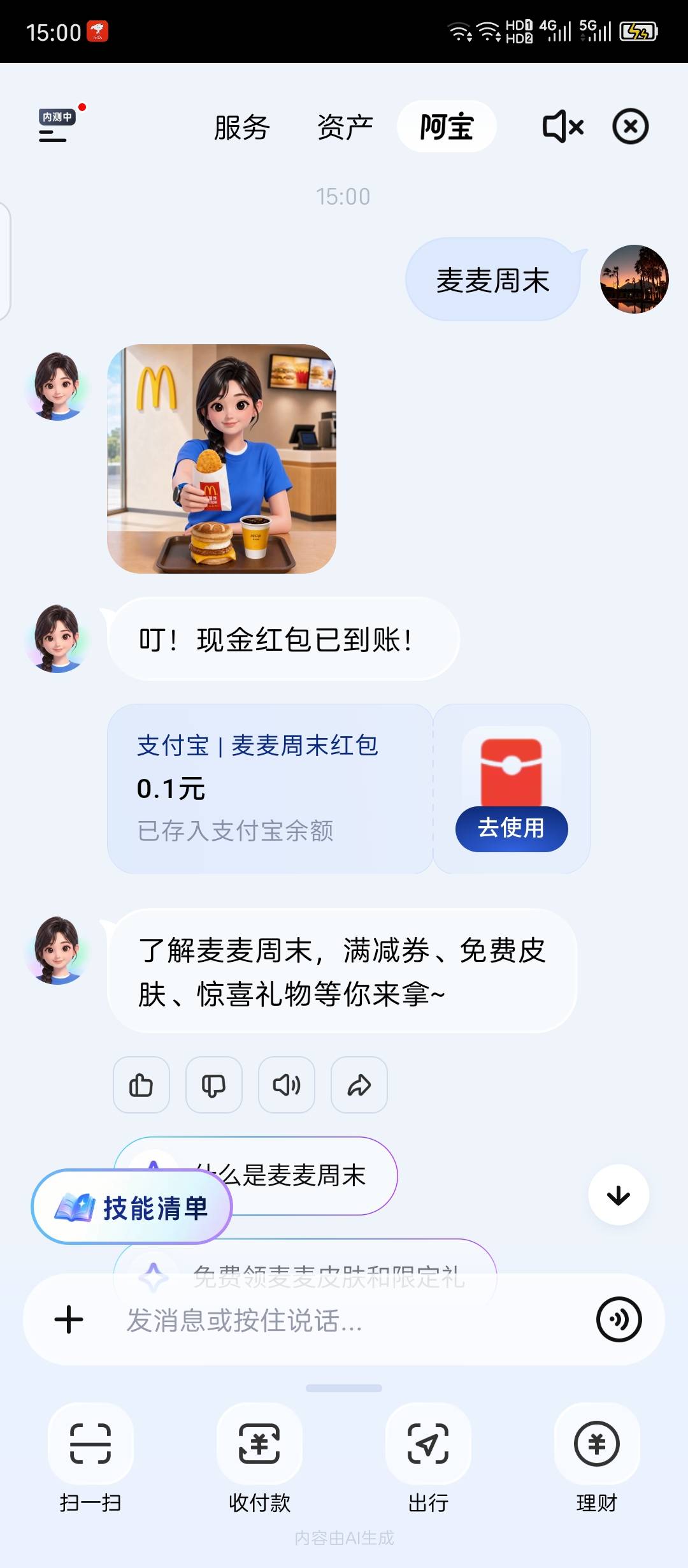688x1568 pixels.
Task: Open the 技能清单 skill list
Action: (132, 1207)
